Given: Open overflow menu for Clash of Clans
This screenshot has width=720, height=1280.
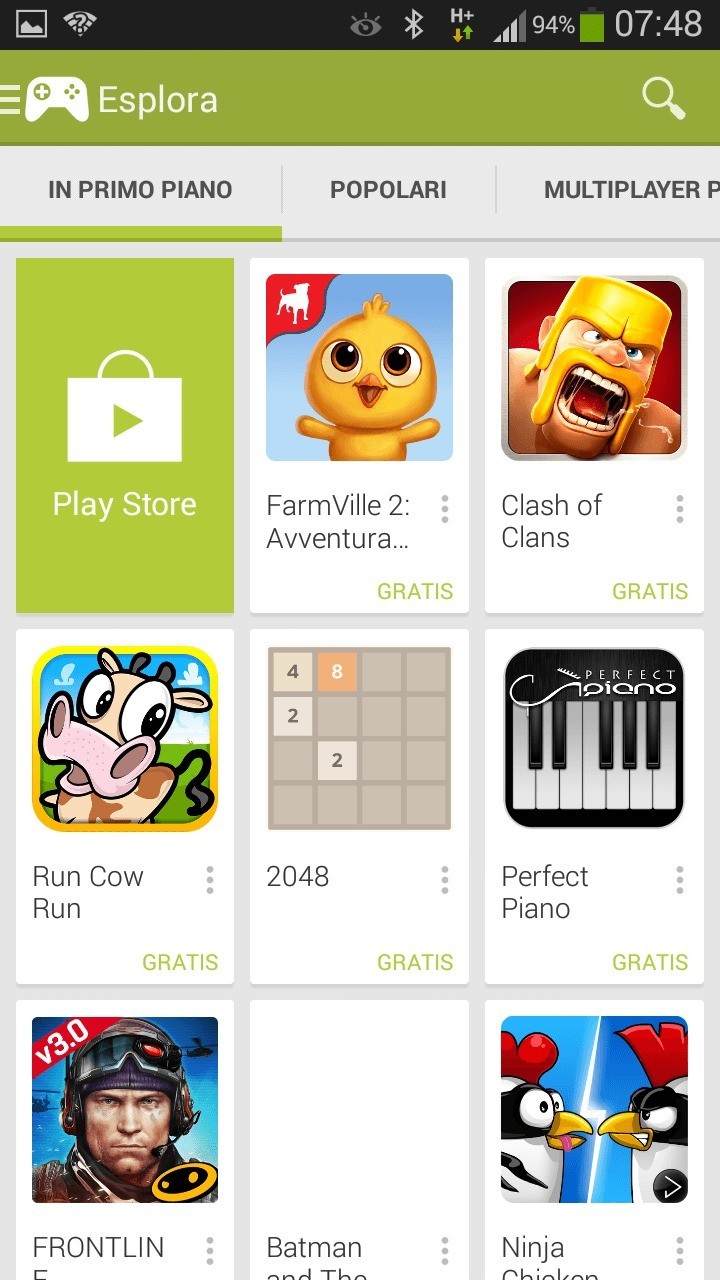Looking at the screenshot, I should click(x=679, y=509).
